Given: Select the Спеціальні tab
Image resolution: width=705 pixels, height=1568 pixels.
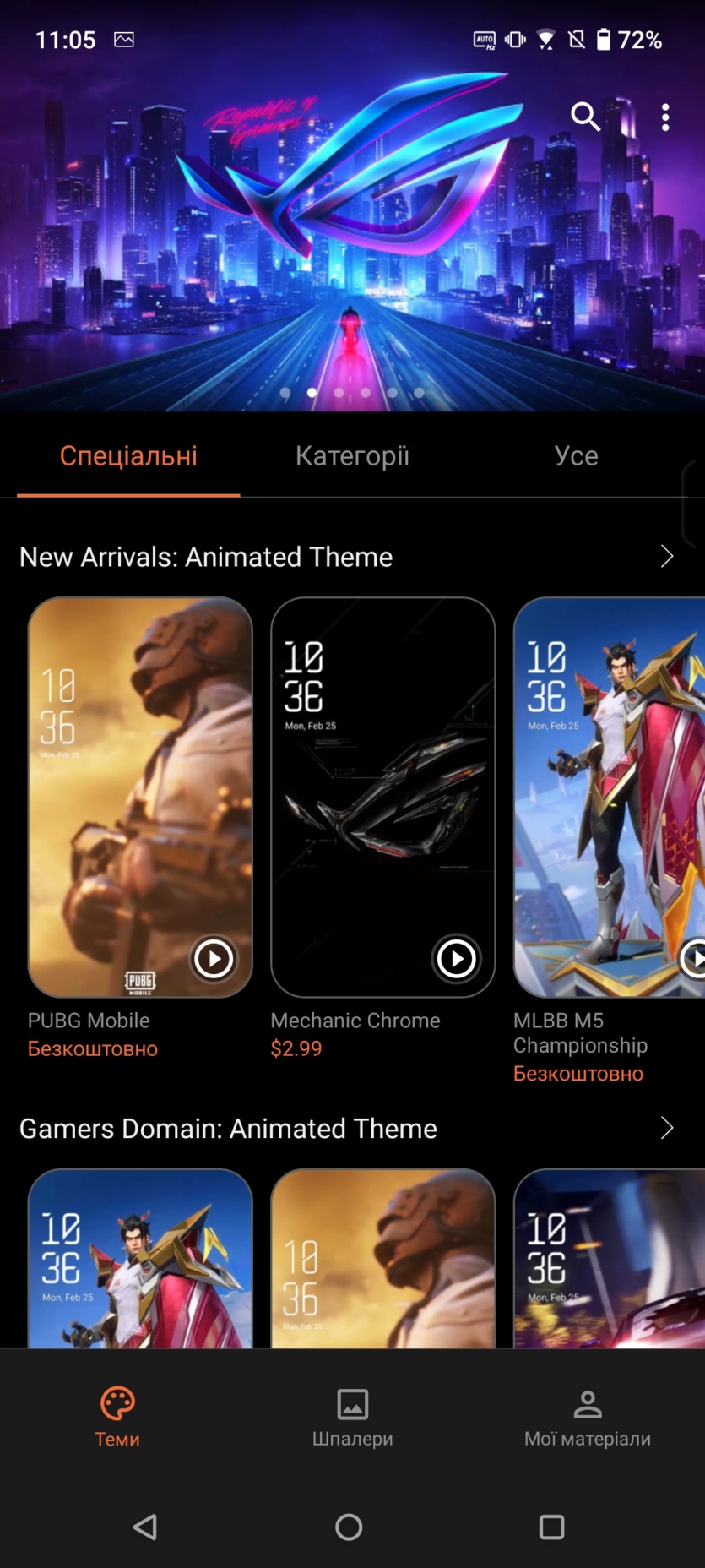Looking at the screenshot, I should (128, 456).
